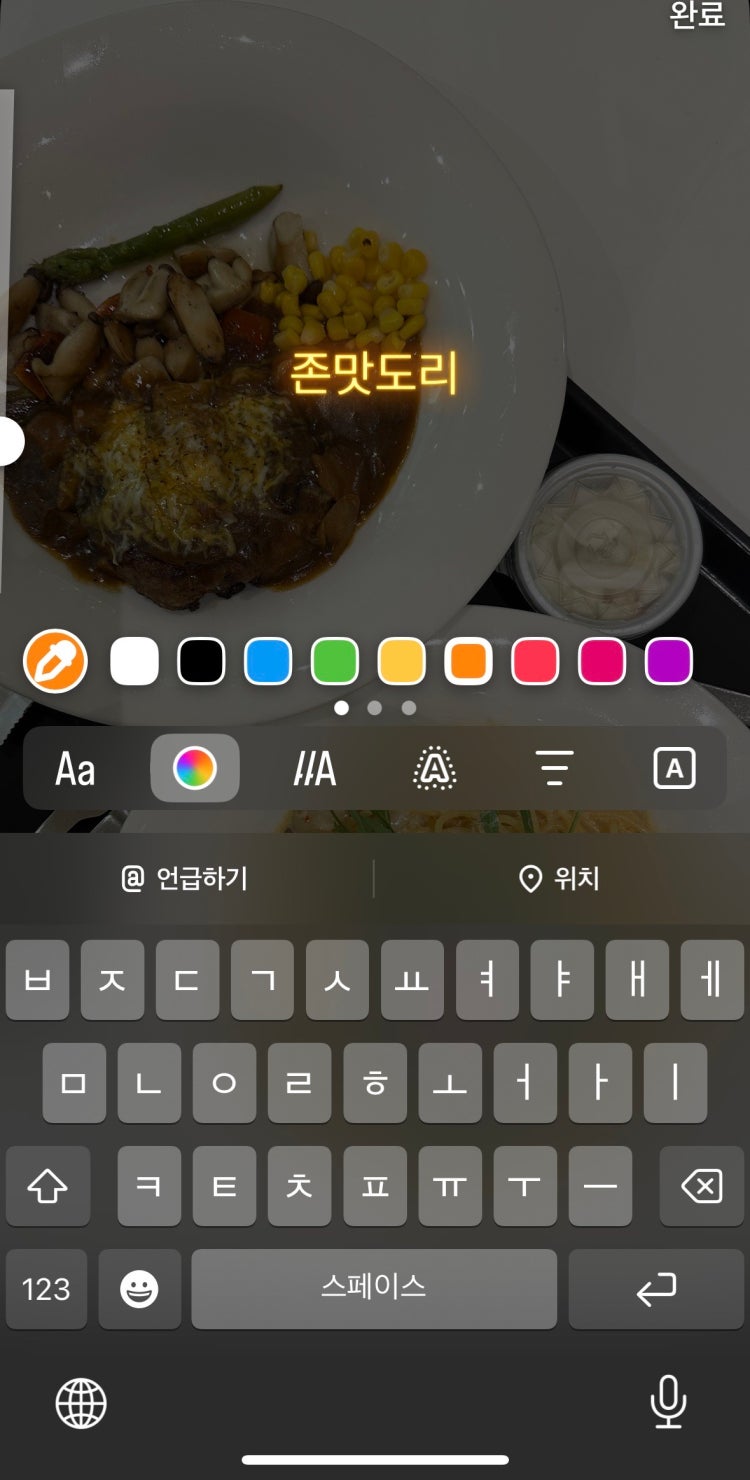Viewport: 750px width, 1480px height.
Task: Open the Aa font style option
Action: point(75,769)
